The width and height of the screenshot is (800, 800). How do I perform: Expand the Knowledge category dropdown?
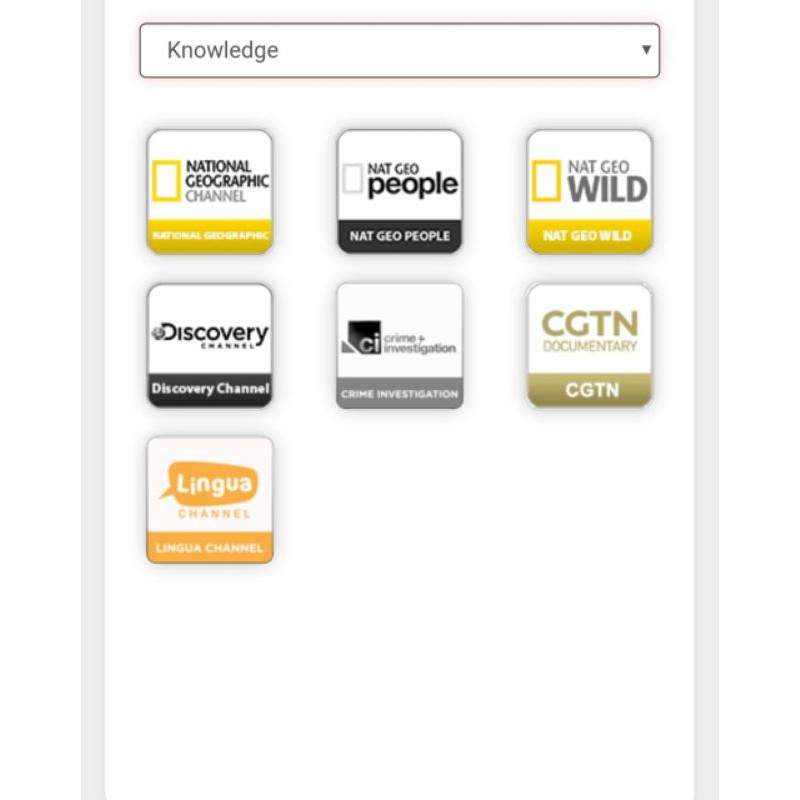399,50
